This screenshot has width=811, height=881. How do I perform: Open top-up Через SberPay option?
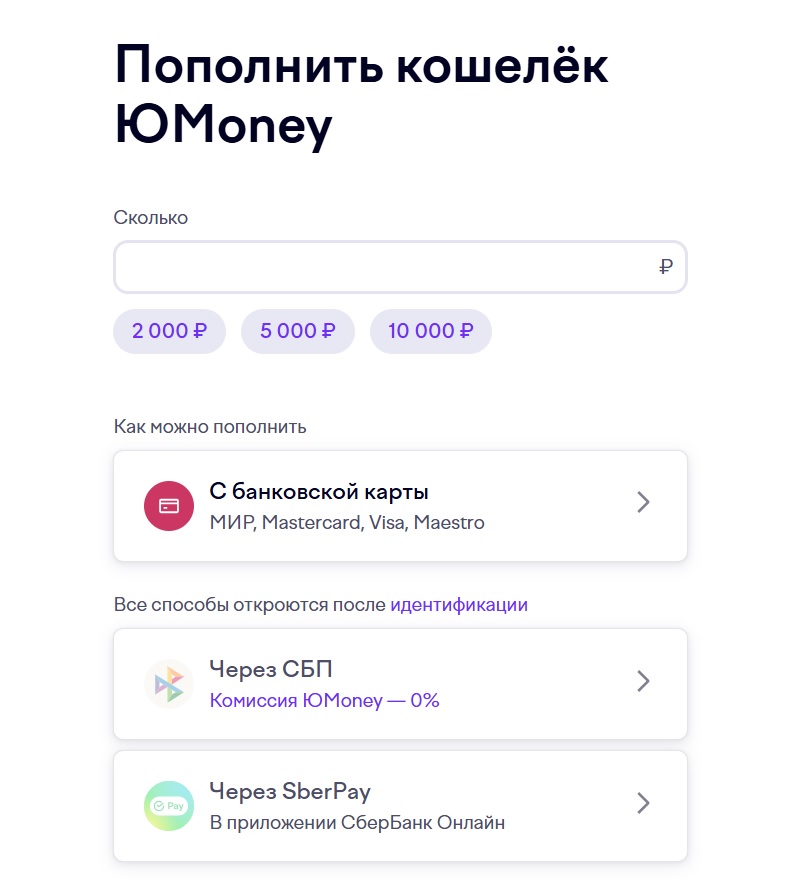coord(400,806)
